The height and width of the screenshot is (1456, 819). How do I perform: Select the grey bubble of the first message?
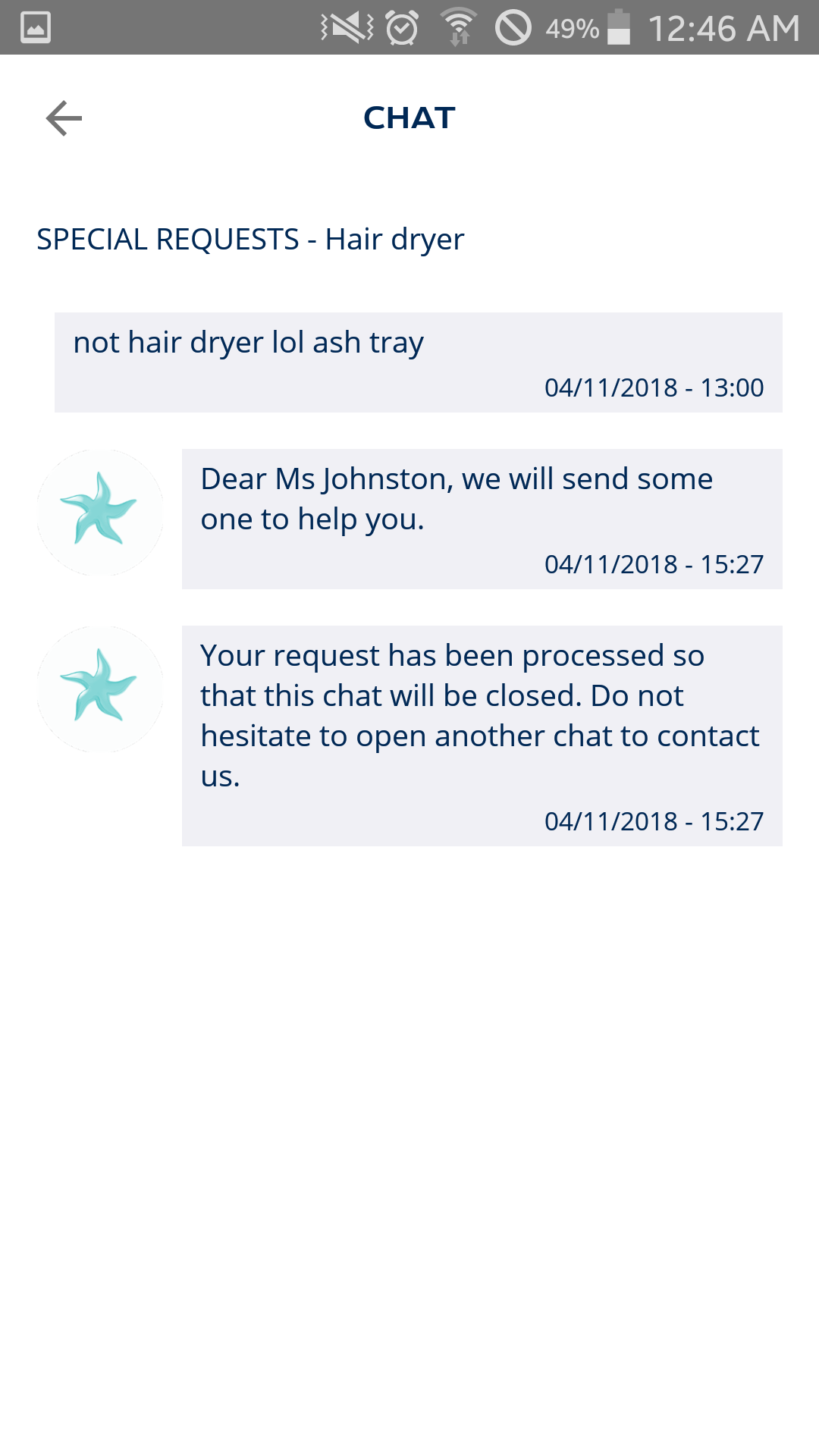click(417, 361)
